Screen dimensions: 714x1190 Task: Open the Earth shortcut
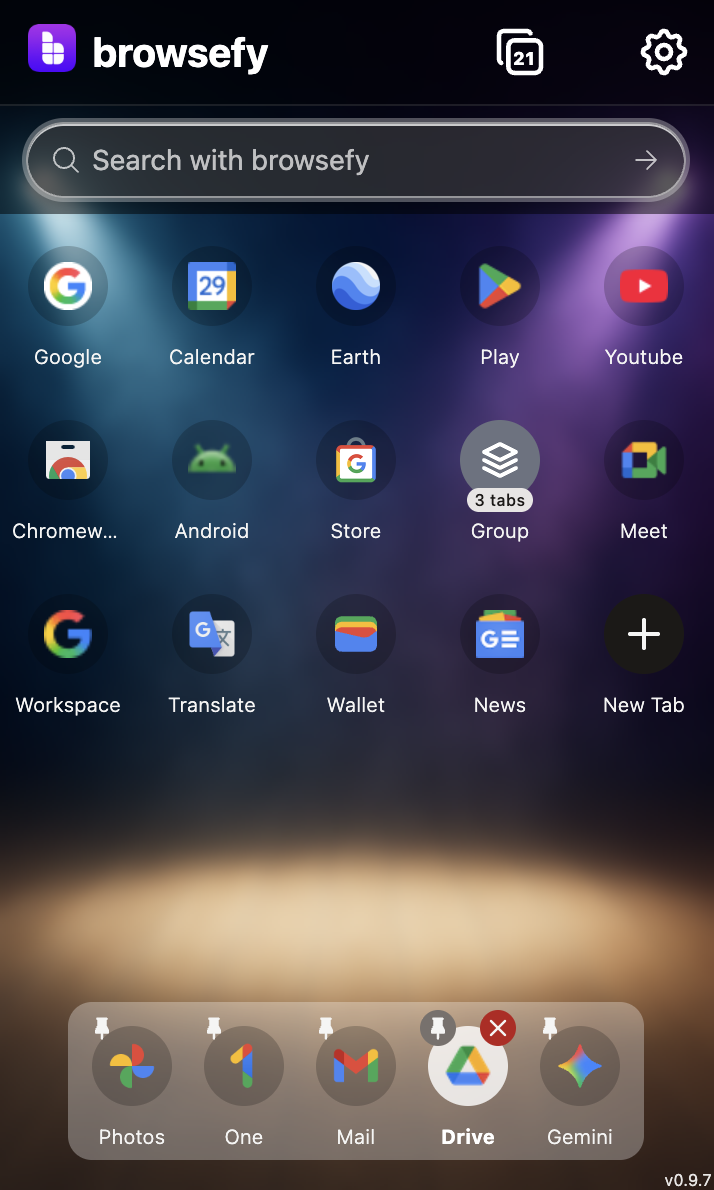[356, 287]
